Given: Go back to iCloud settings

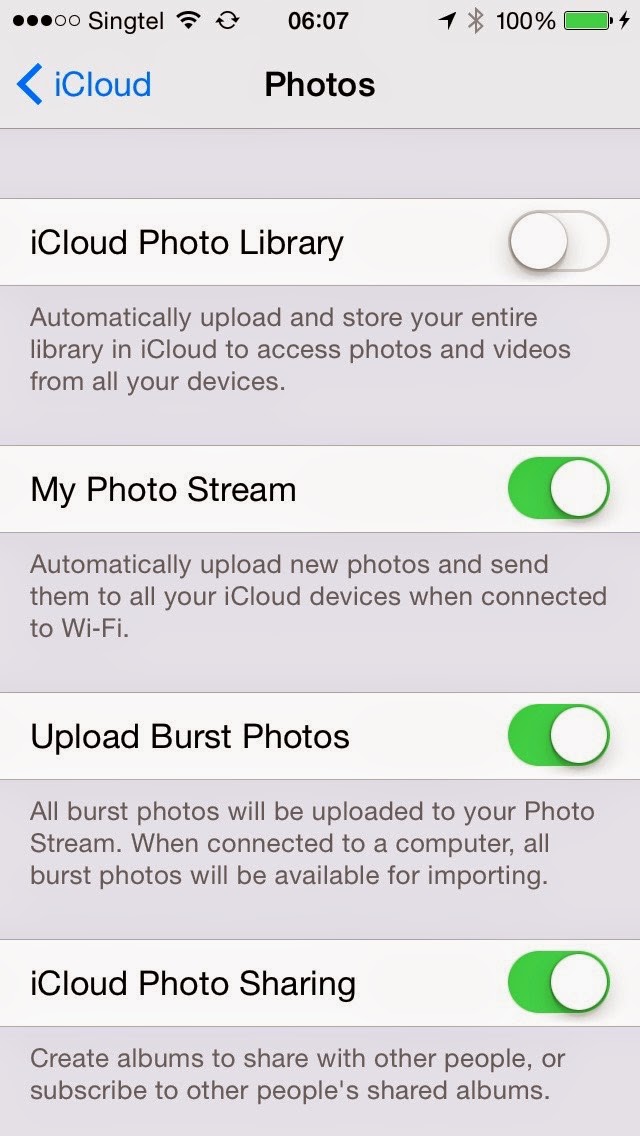Looking at the screenshot, I should [x=83, y=84].
